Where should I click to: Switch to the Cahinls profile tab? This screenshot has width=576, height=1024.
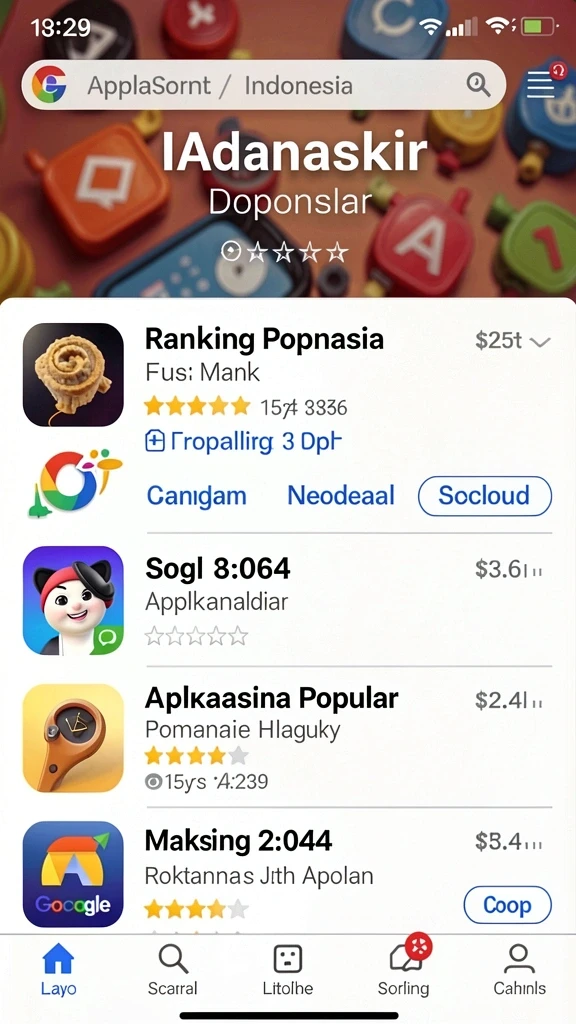519,970
